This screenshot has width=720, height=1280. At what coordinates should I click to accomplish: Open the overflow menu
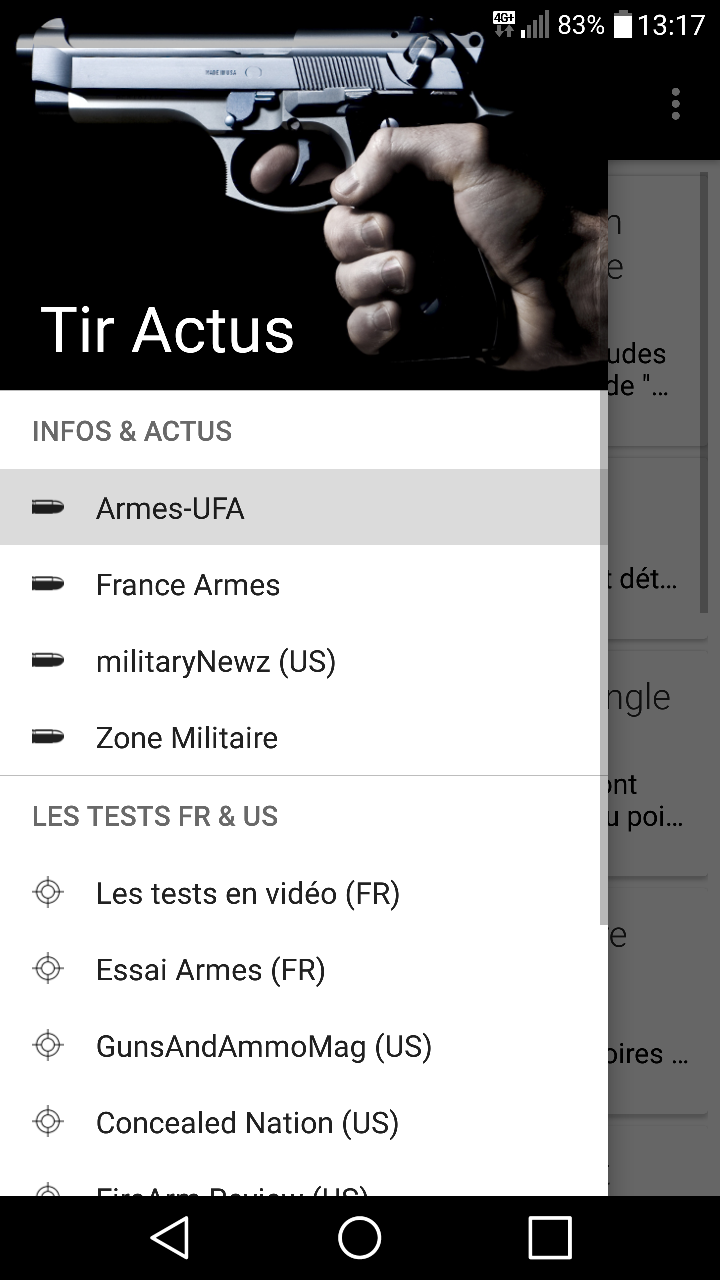pos(676,104)
